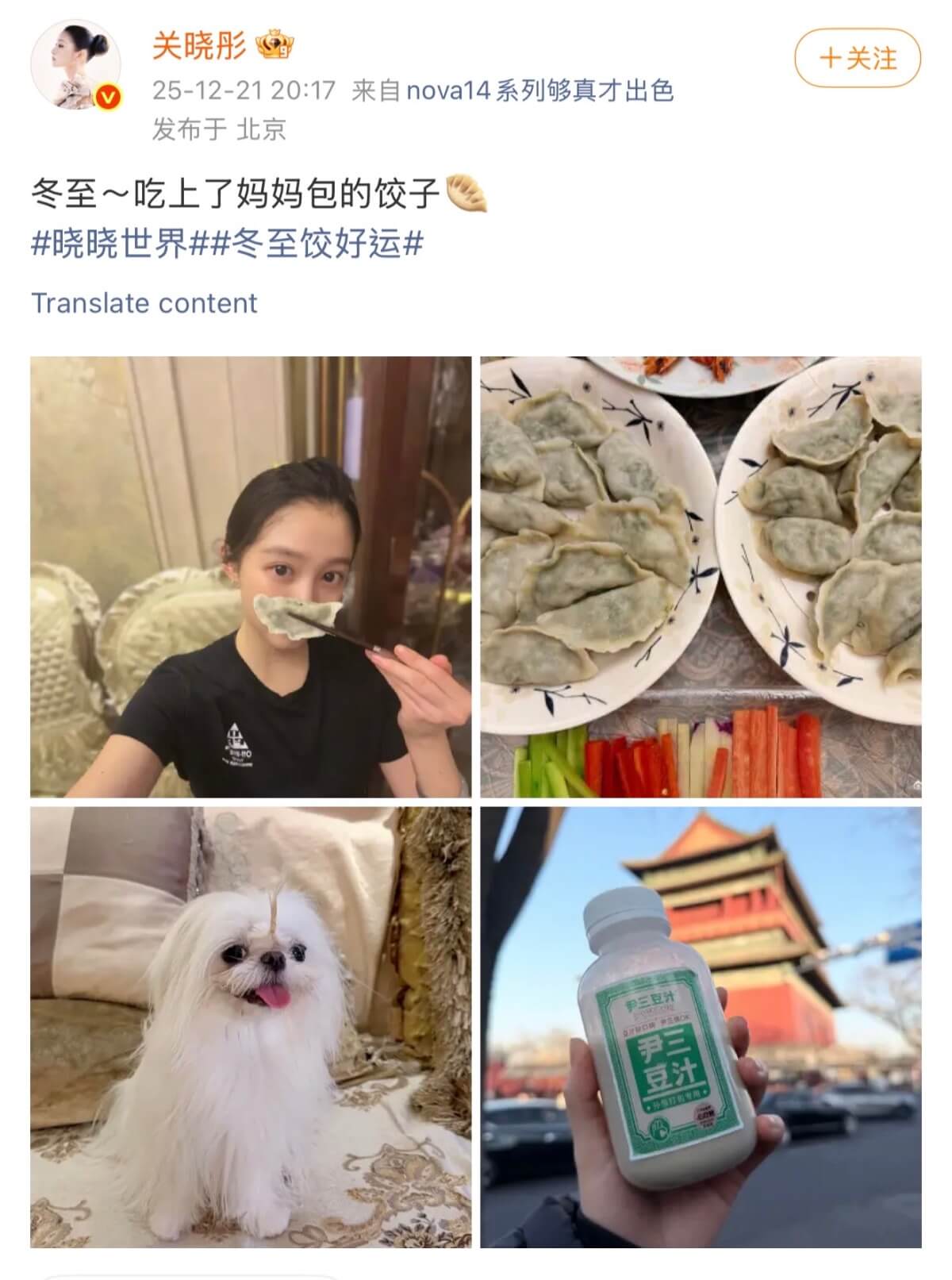Screen dimensions: 952x1280
Task: View the white fluffy dog photo
Action: (x=251, y=1027)
